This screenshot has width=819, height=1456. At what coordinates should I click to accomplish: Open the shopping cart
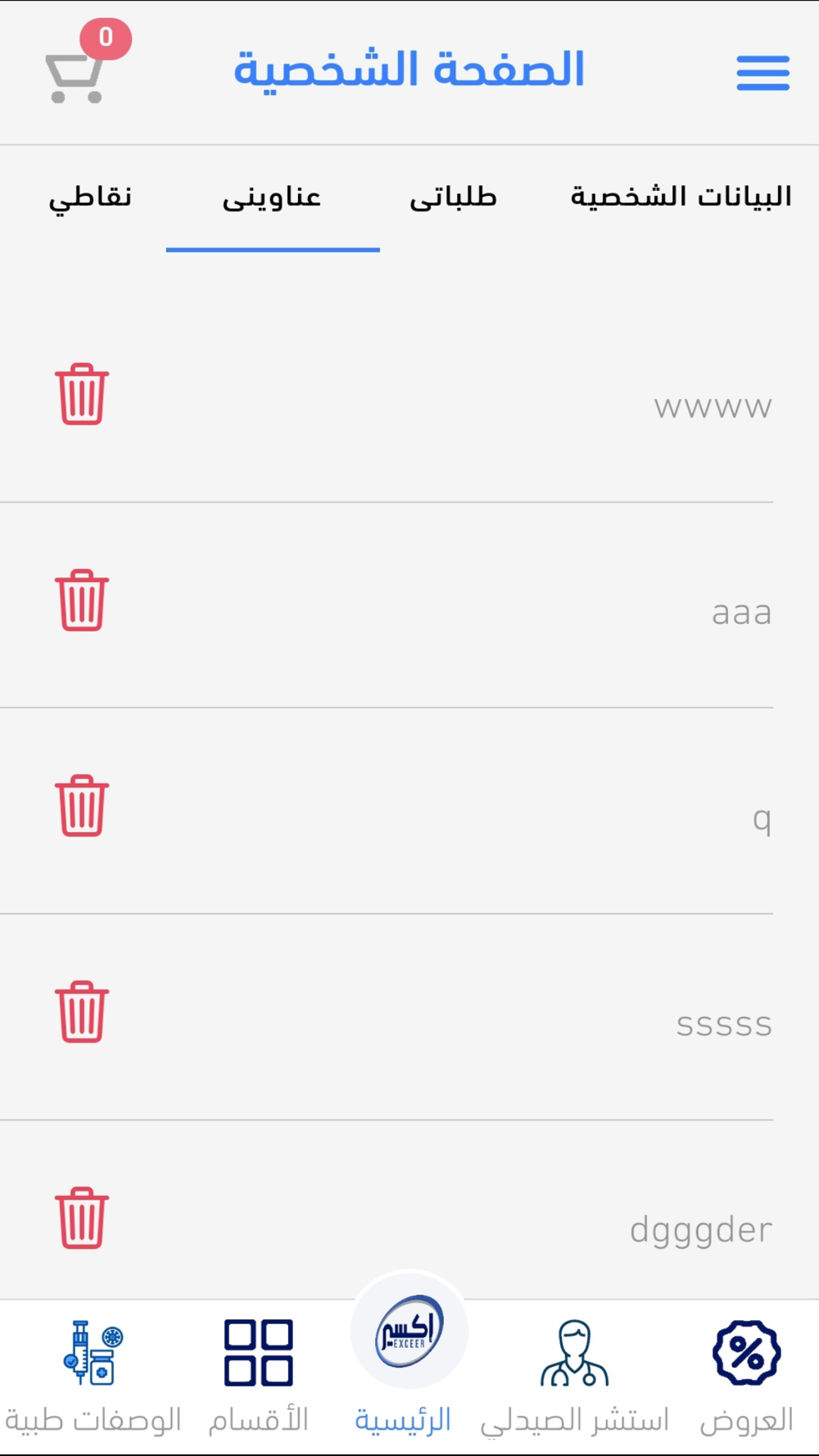(x=76, y=75)
